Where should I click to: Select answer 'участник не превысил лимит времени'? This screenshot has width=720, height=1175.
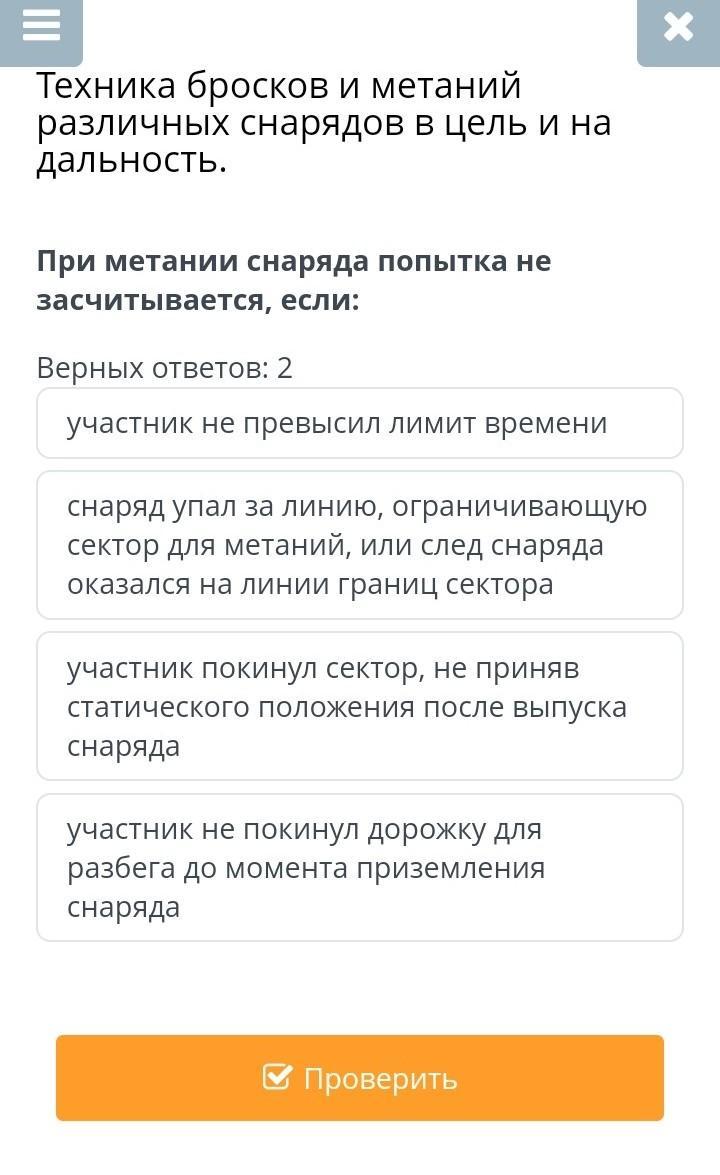[360, 423]
